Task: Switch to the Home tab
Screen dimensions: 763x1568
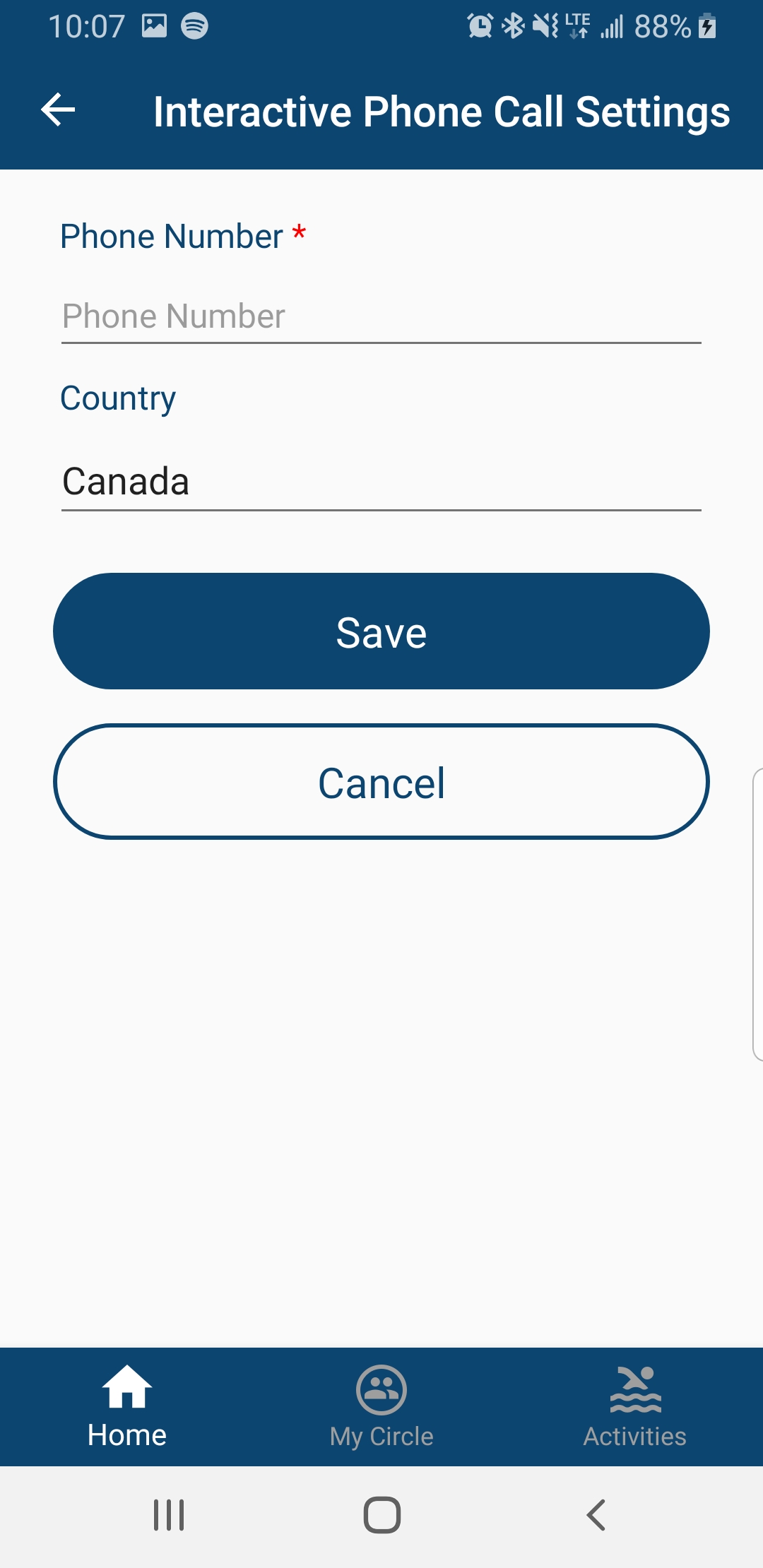Action: pyautogui.click(x=127, y=1407)
